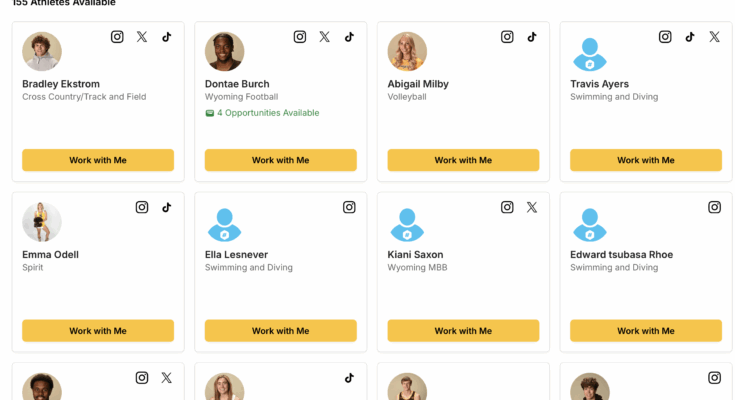Screen dimensions: 735x400
Task: View Emma Odell's TikTok account
Action: click(167, 208)
